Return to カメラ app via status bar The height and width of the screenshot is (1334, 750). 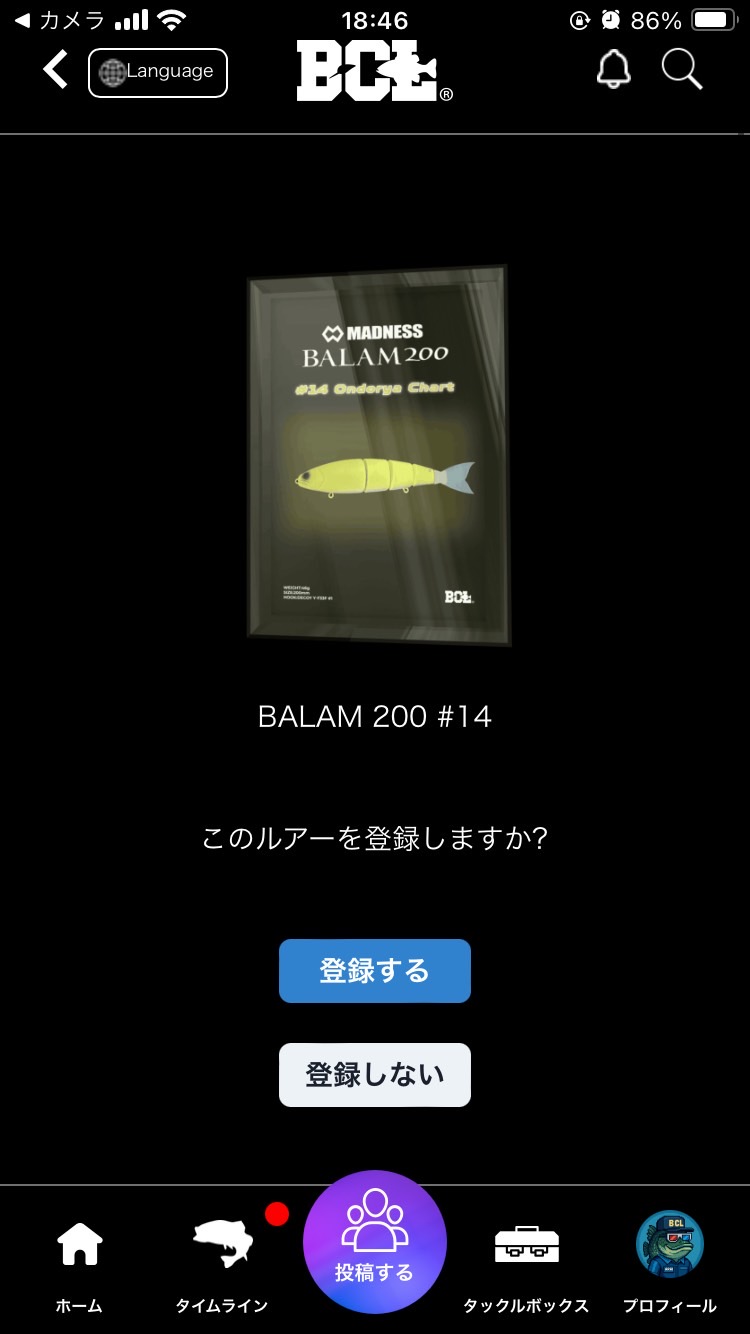point(60,21)
